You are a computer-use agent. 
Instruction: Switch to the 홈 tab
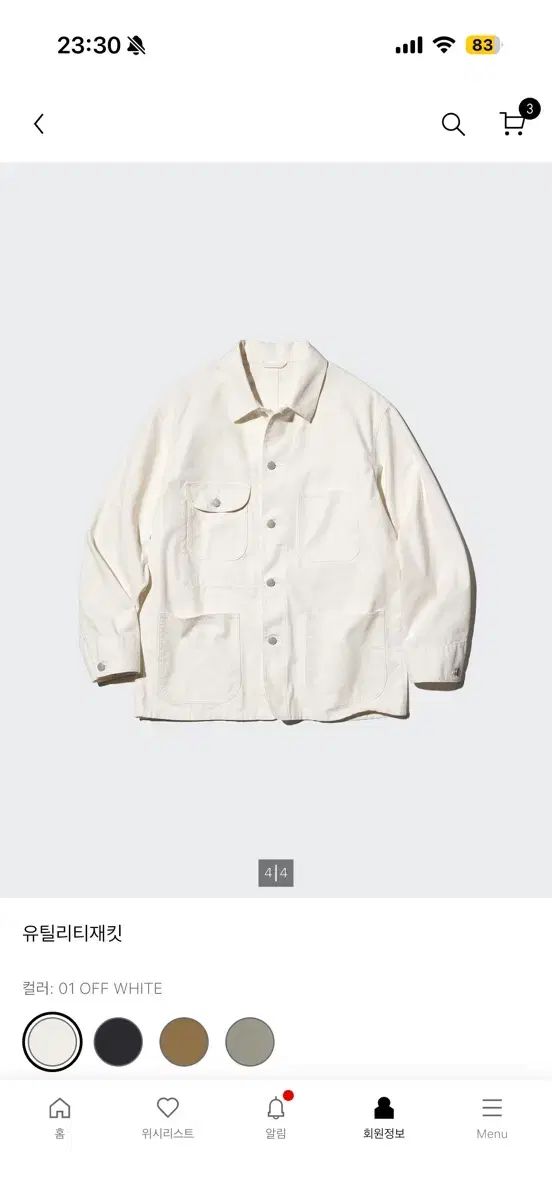click(60, 1117)
